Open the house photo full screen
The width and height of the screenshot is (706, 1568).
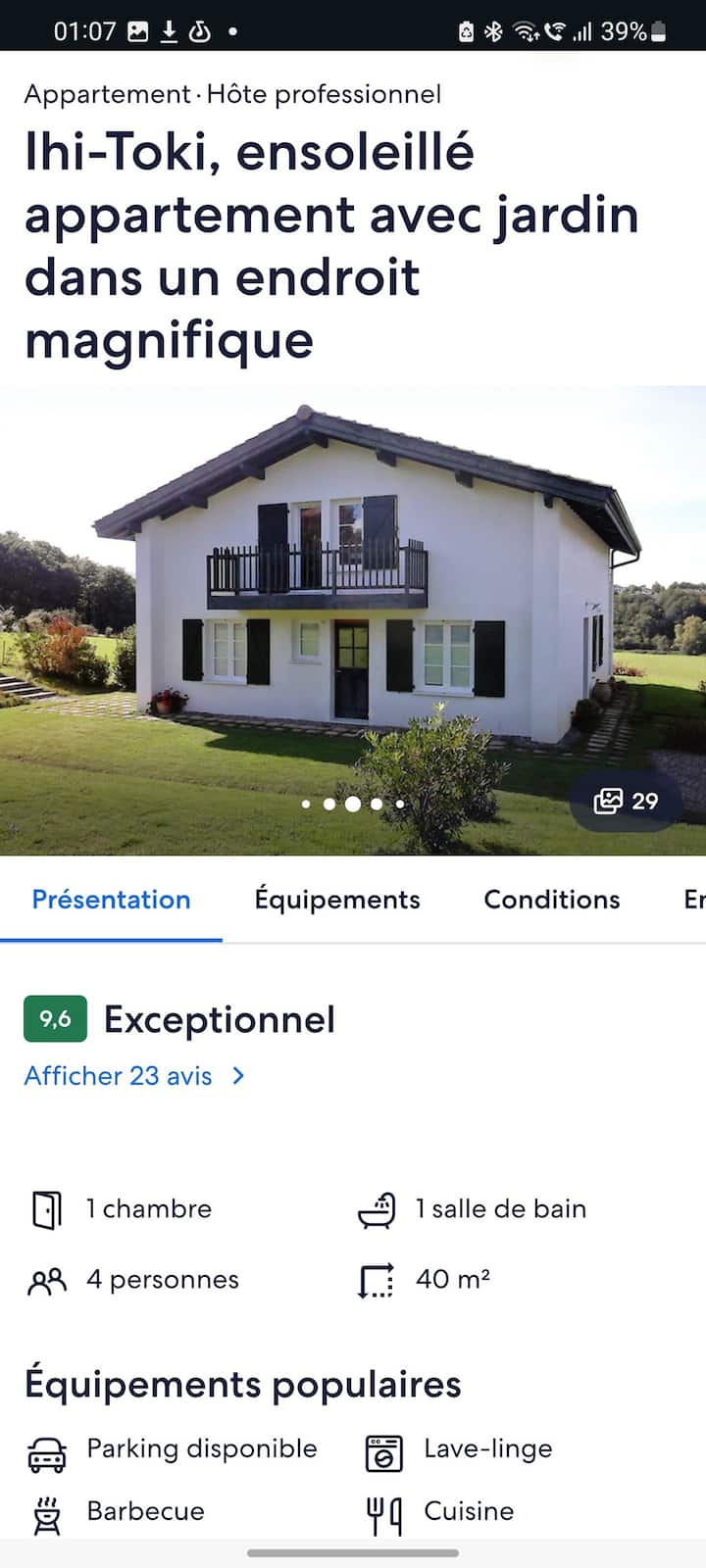tap(353, 608)
